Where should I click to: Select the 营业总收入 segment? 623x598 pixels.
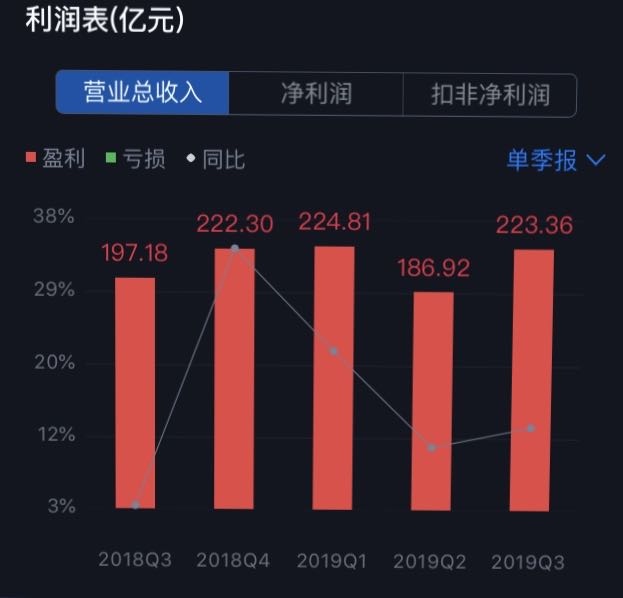tap(143, 95)
